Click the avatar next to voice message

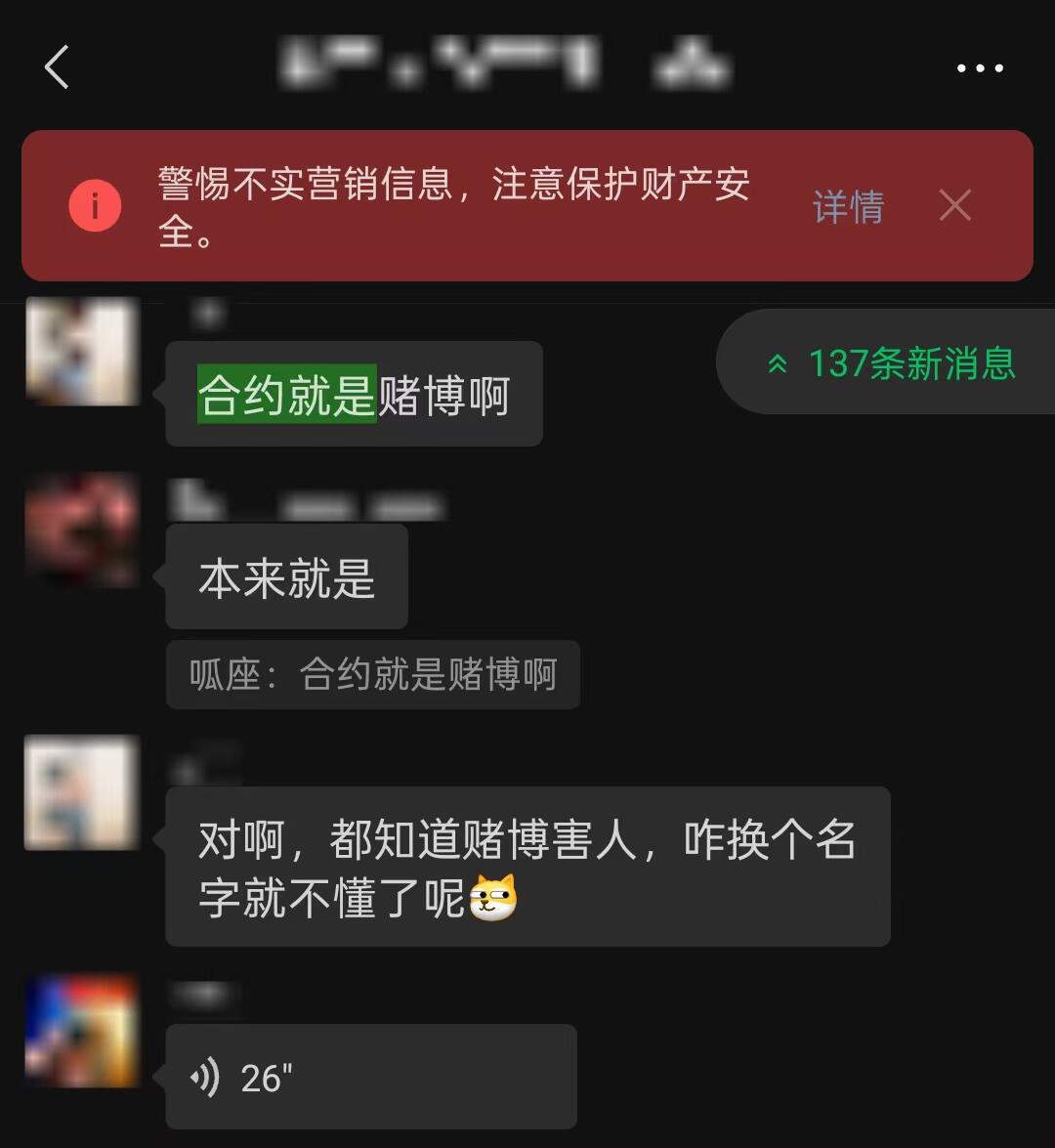coord(82,1031)
